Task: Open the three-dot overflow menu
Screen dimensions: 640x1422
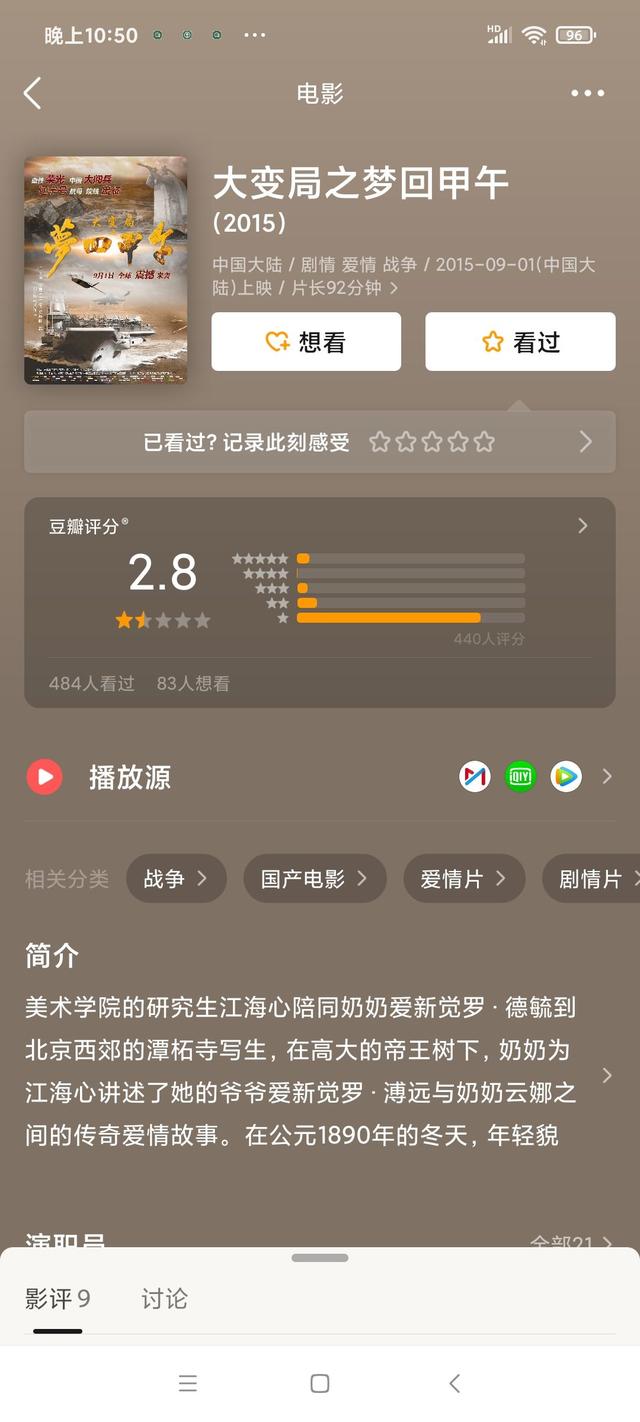Action: click(587, 93)
